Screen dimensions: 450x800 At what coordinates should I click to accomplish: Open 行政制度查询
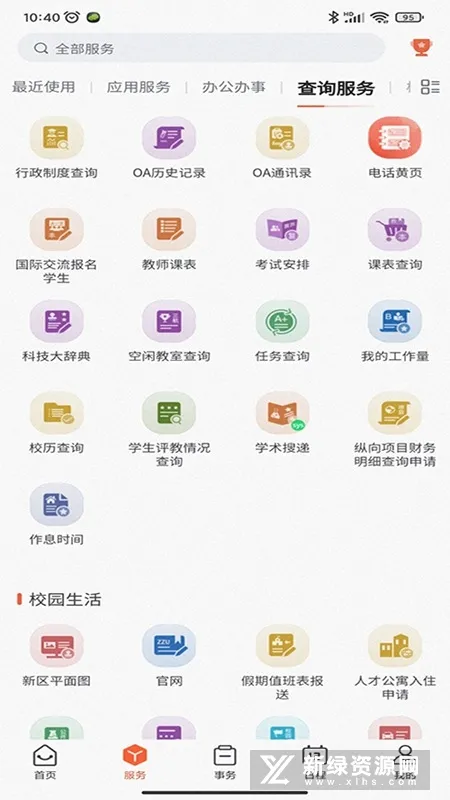(57, 148)
